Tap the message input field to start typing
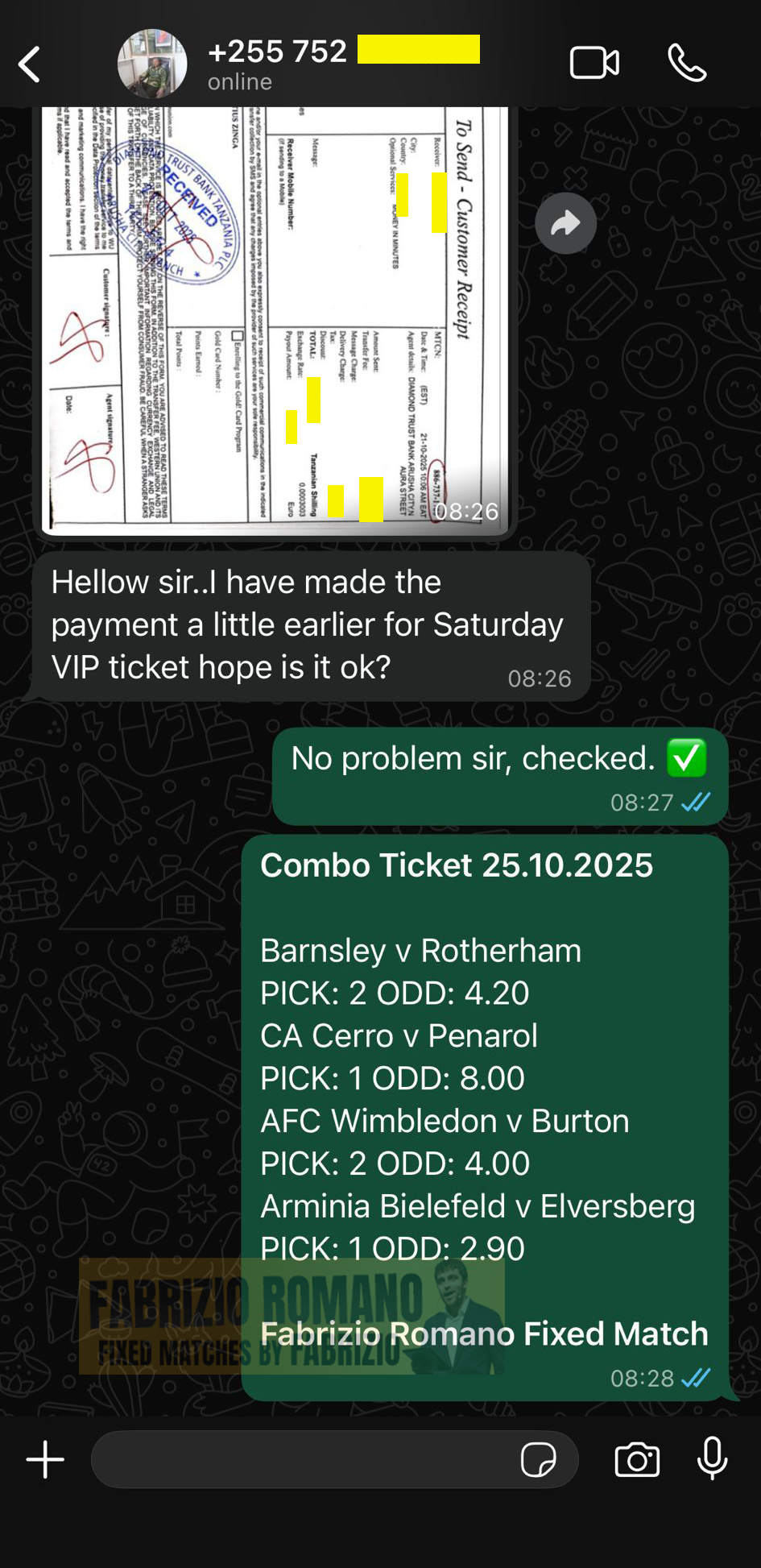The height and width of the screenshot is (1568, 761). 322,1459
